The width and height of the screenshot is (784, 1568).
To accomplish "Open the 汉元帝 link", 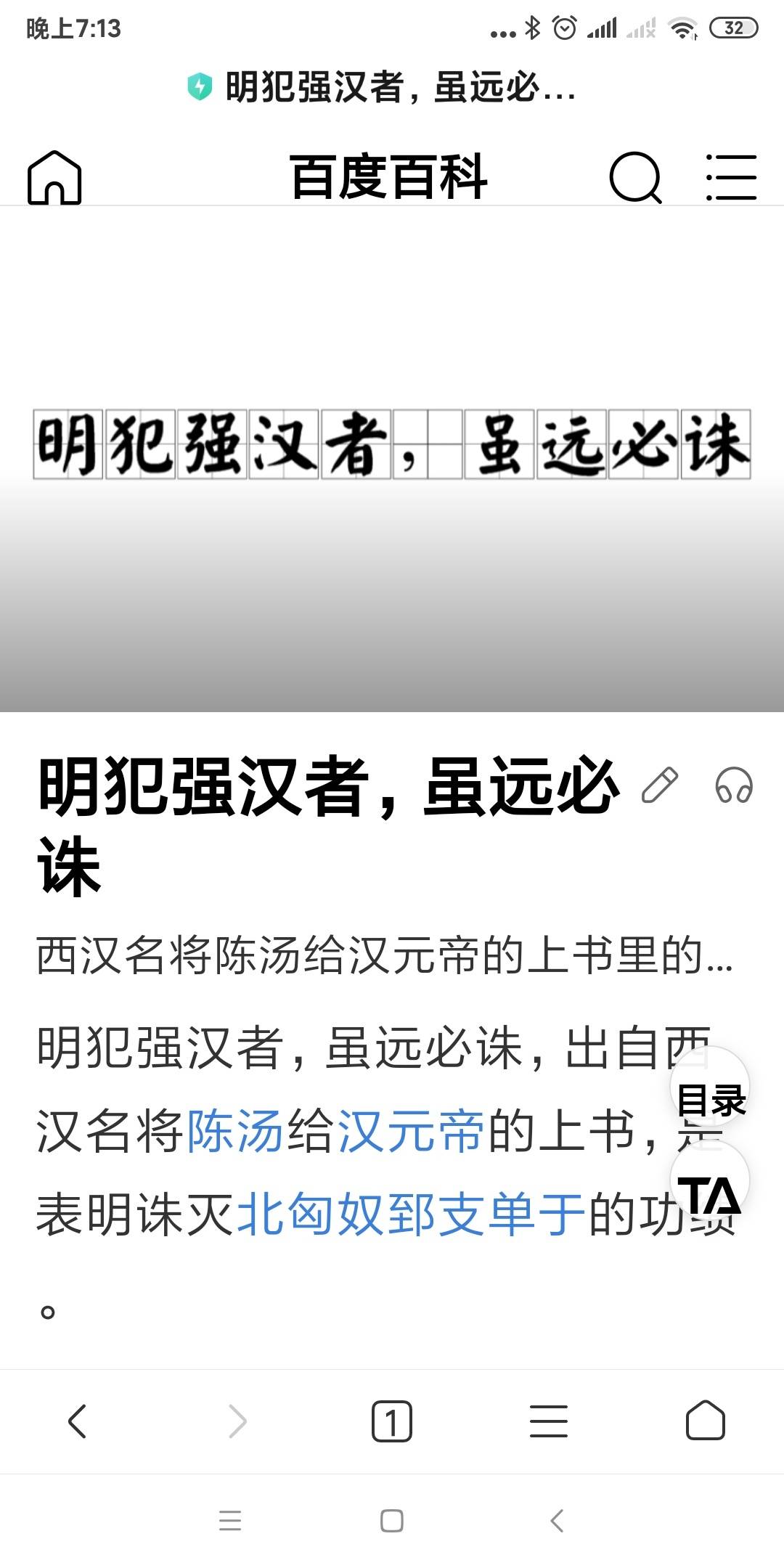I will [411, 1131].
